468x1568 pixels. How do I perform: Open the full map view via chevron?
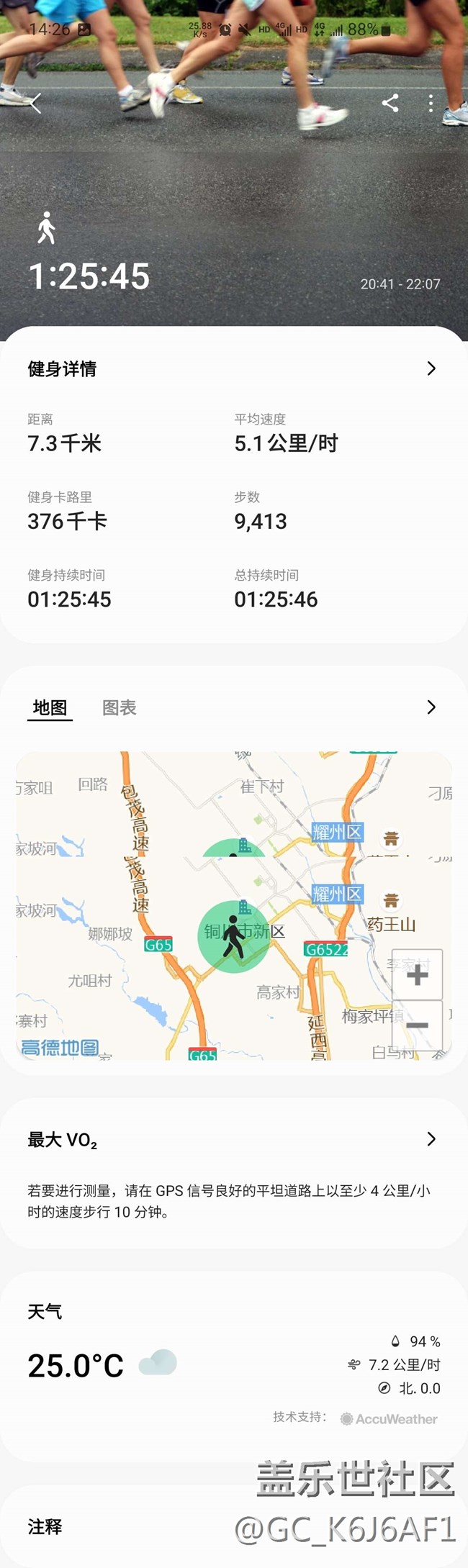tap(431, 707)
